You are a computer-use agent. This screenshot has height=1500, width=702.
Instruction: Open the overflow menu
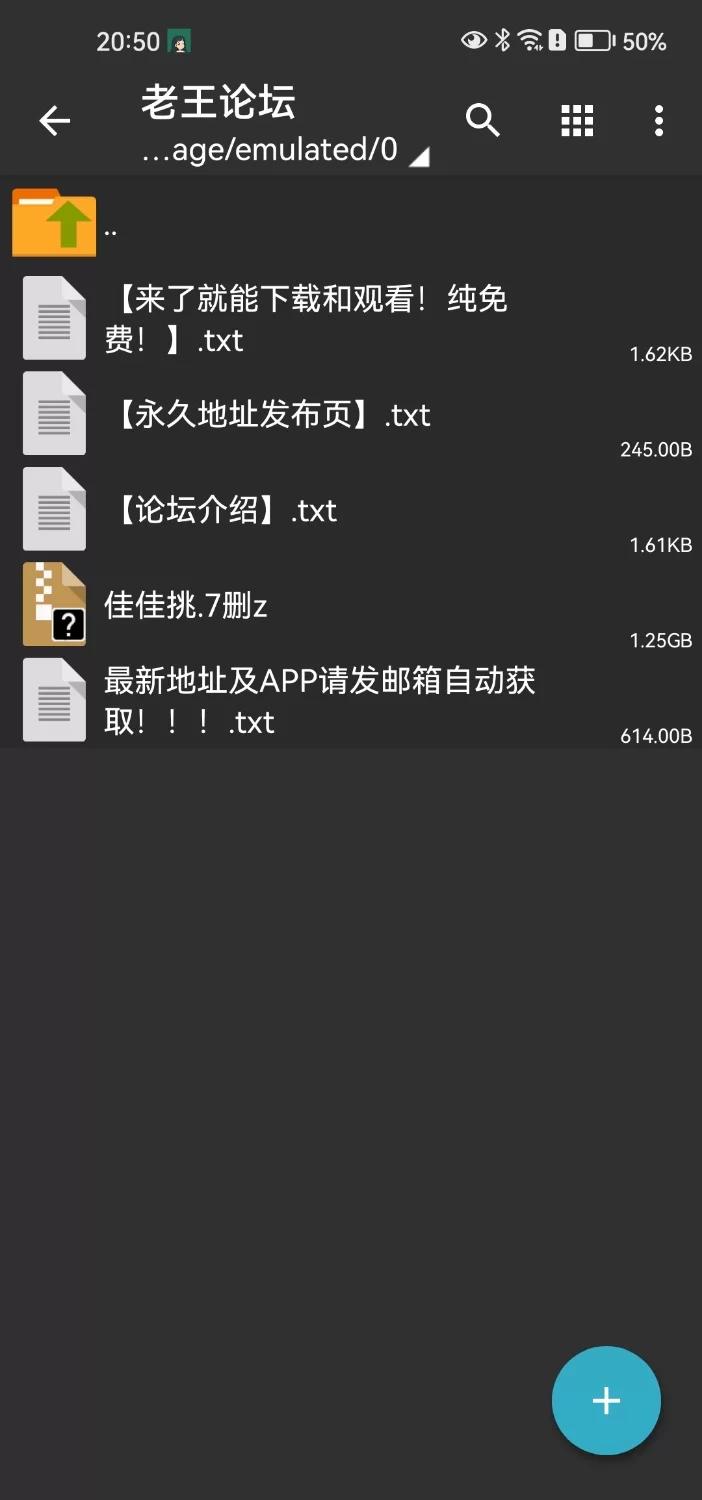coord(658,120)
